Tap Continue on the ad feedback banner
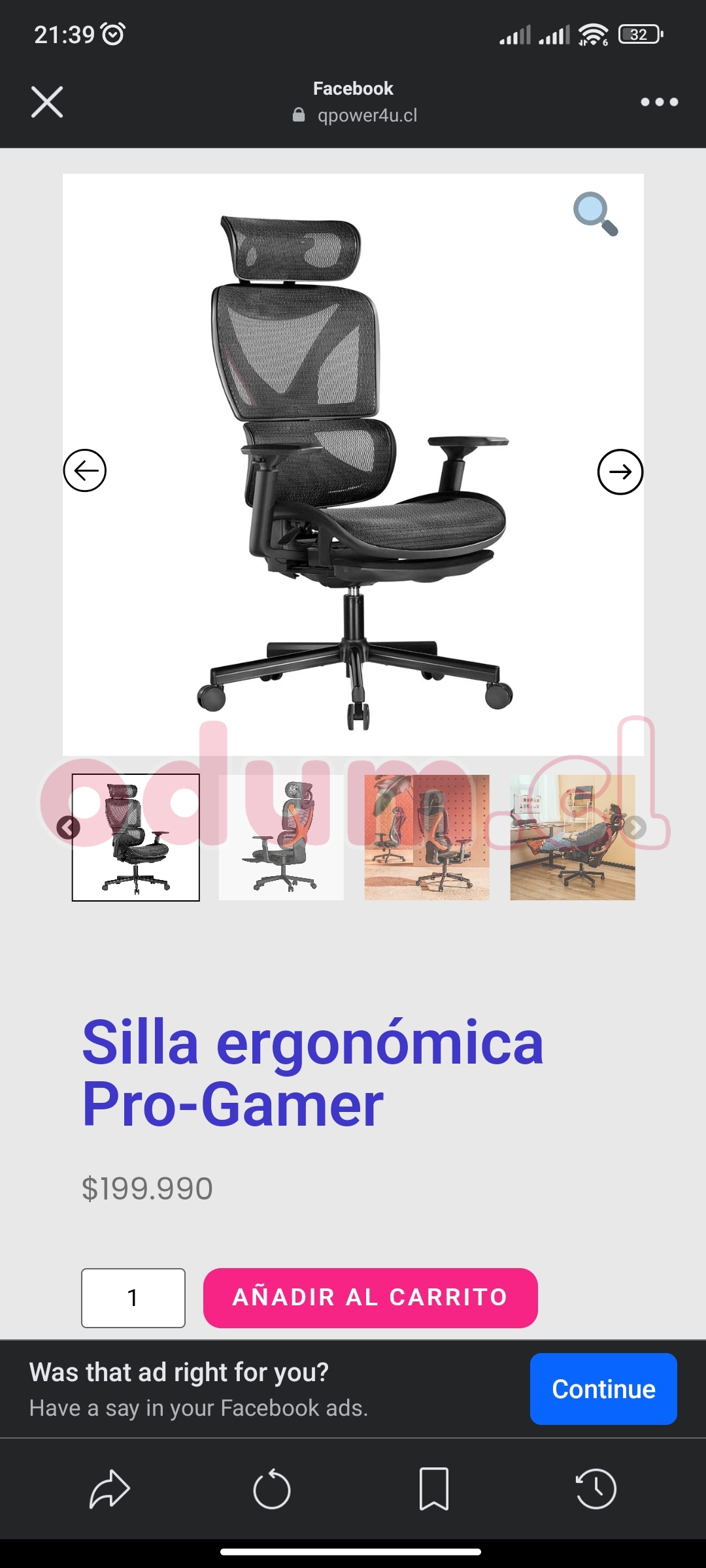Screen dimensions: 706x1568 (603, 1389)
